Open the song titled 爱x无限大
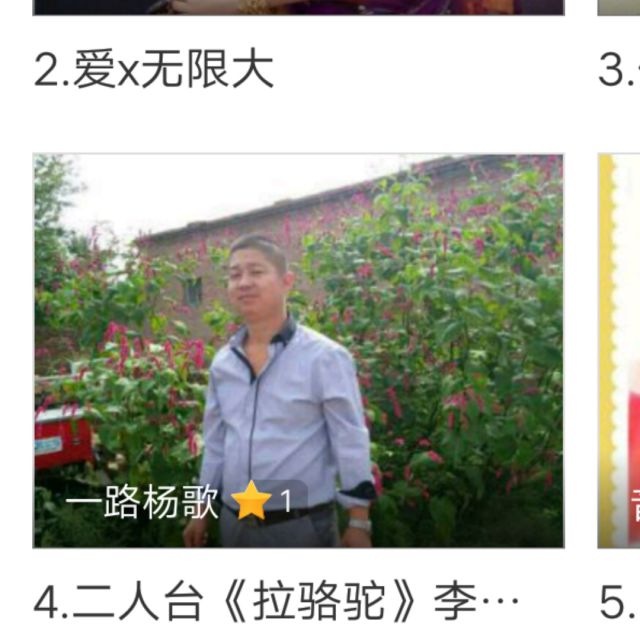 (x=153, y=70)
